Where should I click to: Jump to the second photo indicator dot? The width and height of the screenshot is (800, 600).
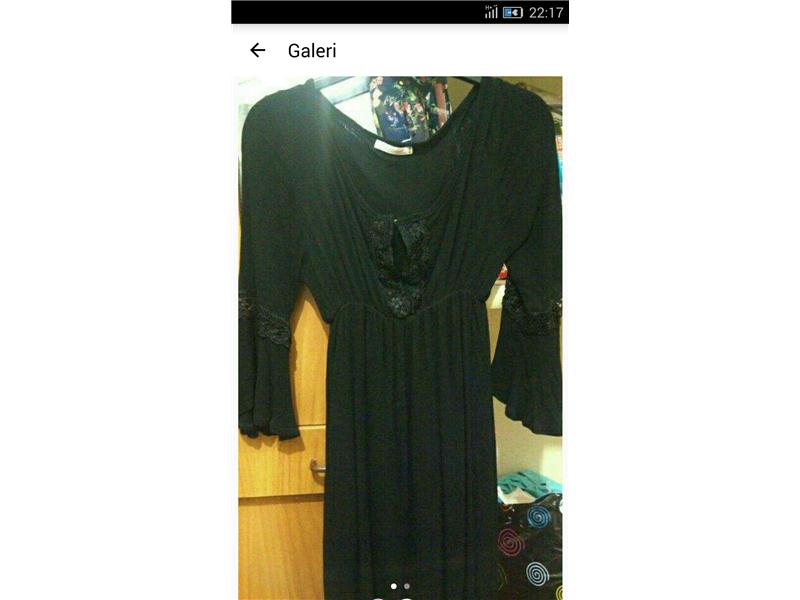tap(407, 586)
